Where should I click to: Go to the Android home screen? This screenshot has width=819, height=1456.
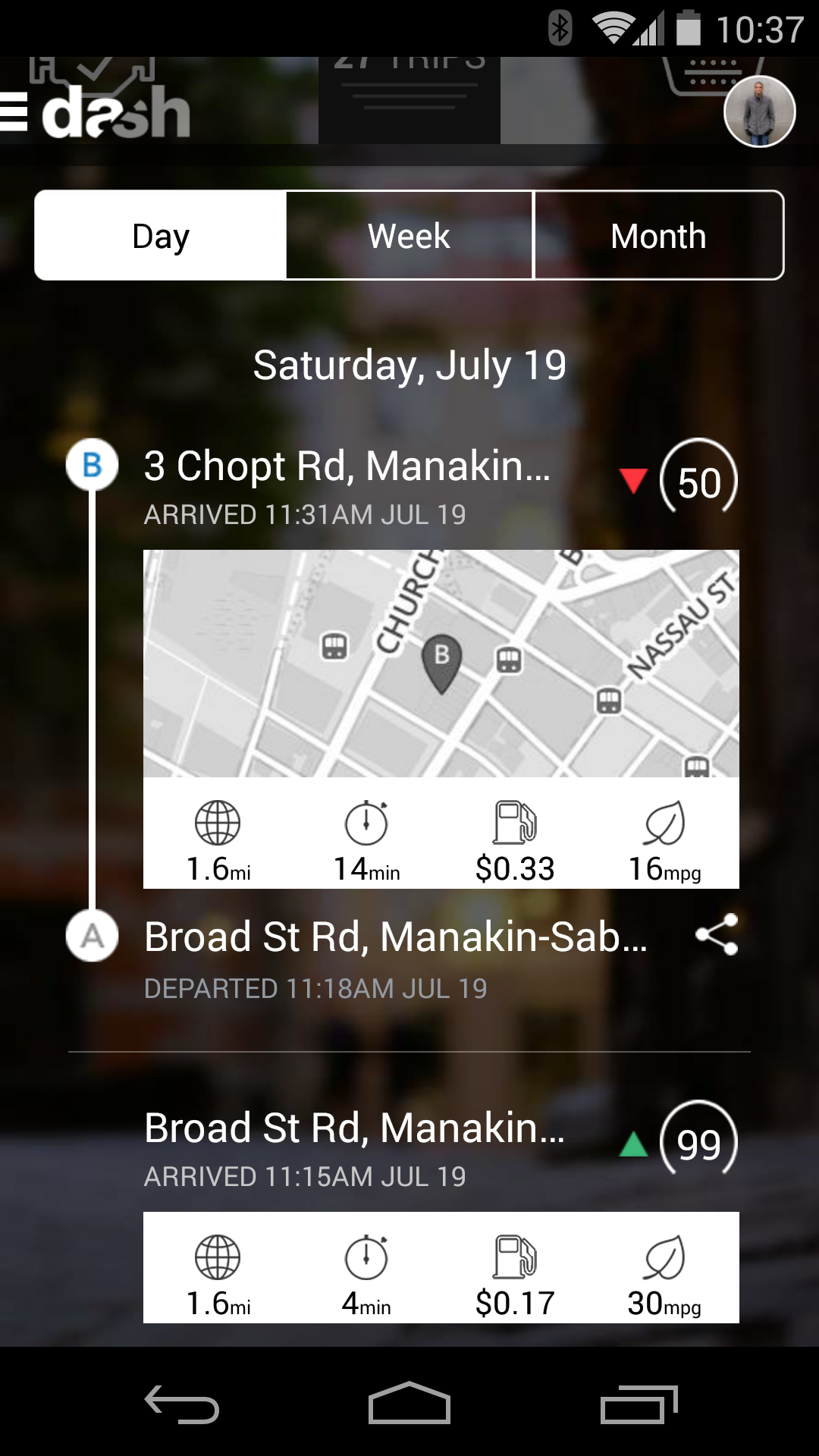coord(409,1404)
